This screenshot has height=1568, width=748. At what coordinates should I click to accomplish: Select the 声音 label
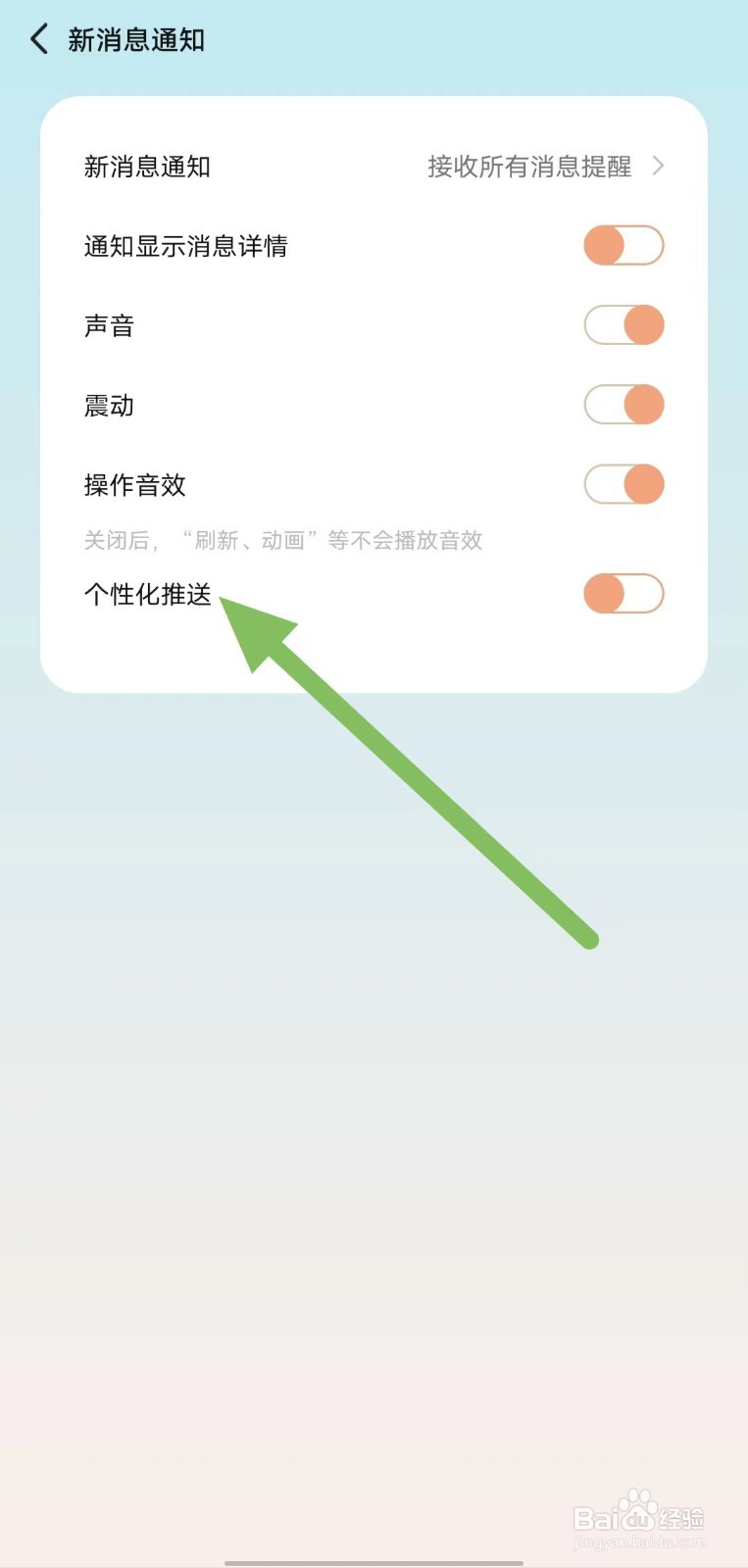109,324
